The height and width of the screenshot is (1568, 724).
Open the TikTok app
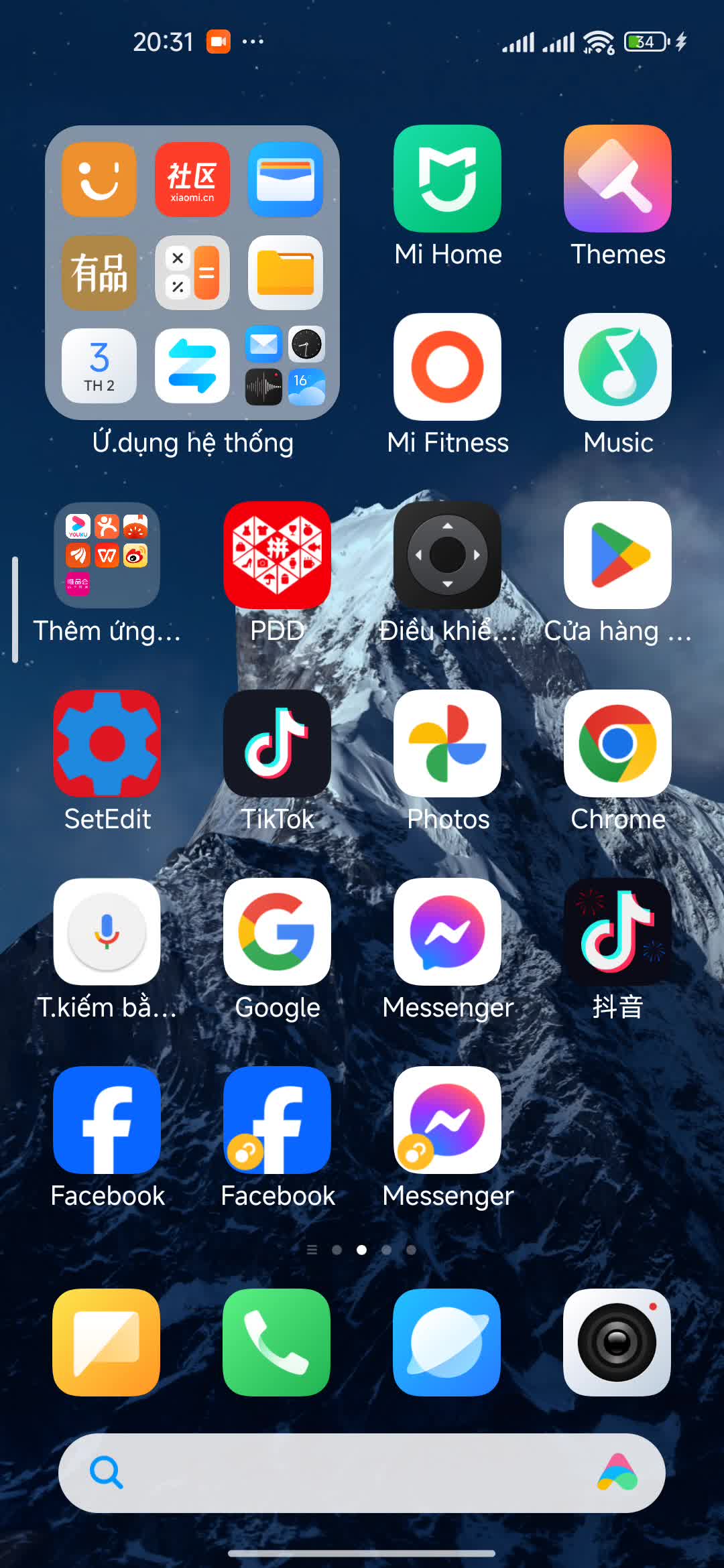coord(277,744)
